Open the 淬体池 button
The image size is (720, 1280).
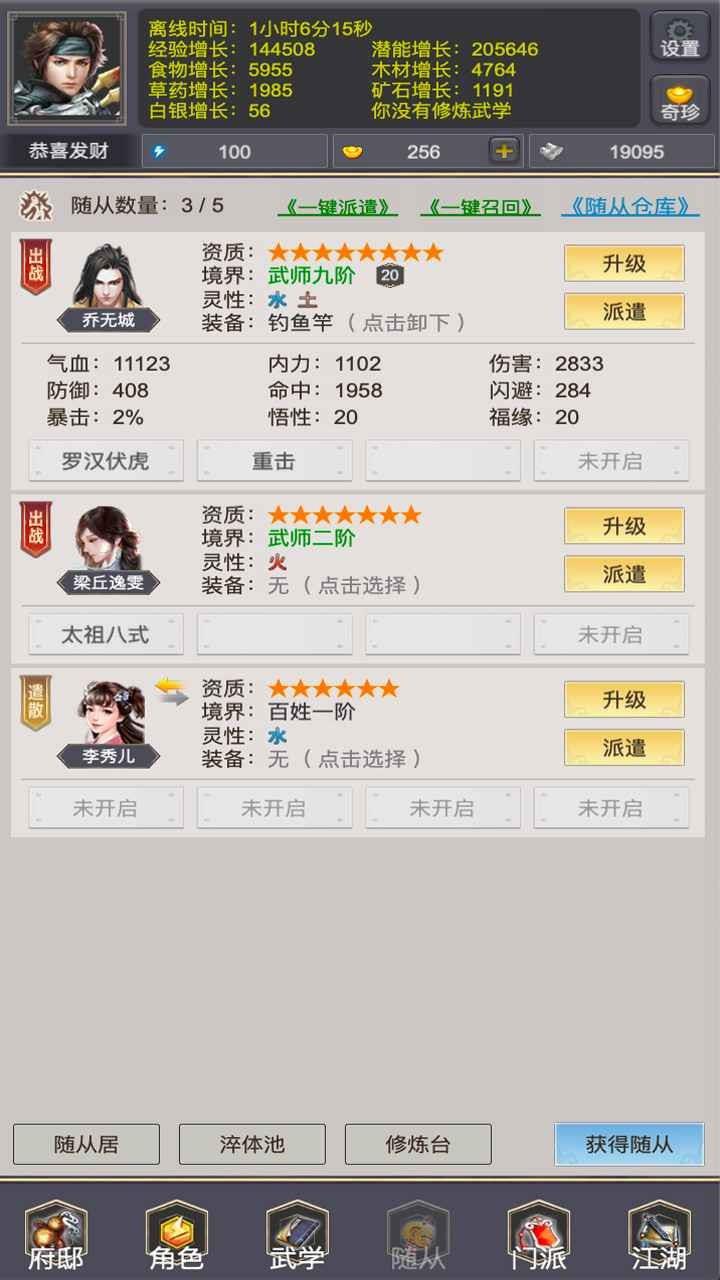pos(252,1144)
